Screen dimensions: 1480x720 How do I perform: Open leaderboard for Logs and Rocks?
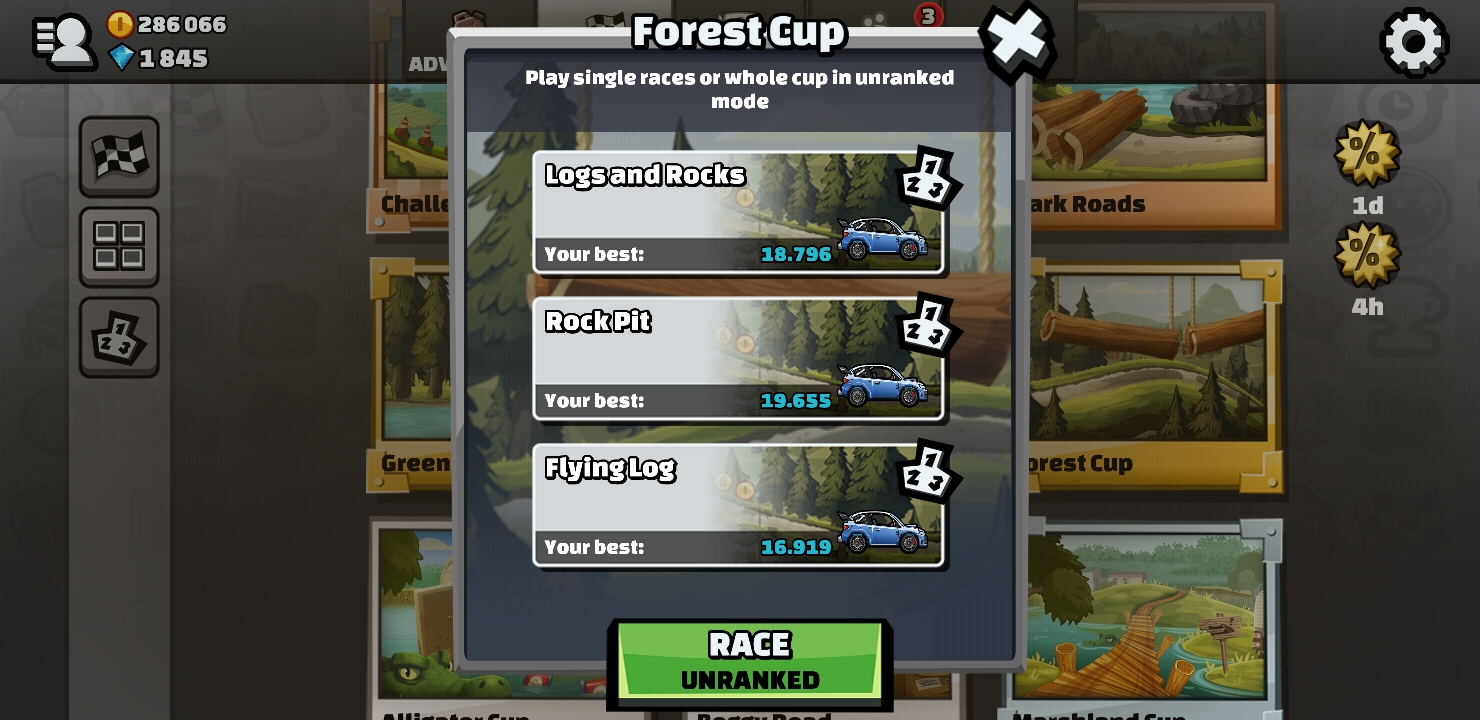click(x=927, y=180)
